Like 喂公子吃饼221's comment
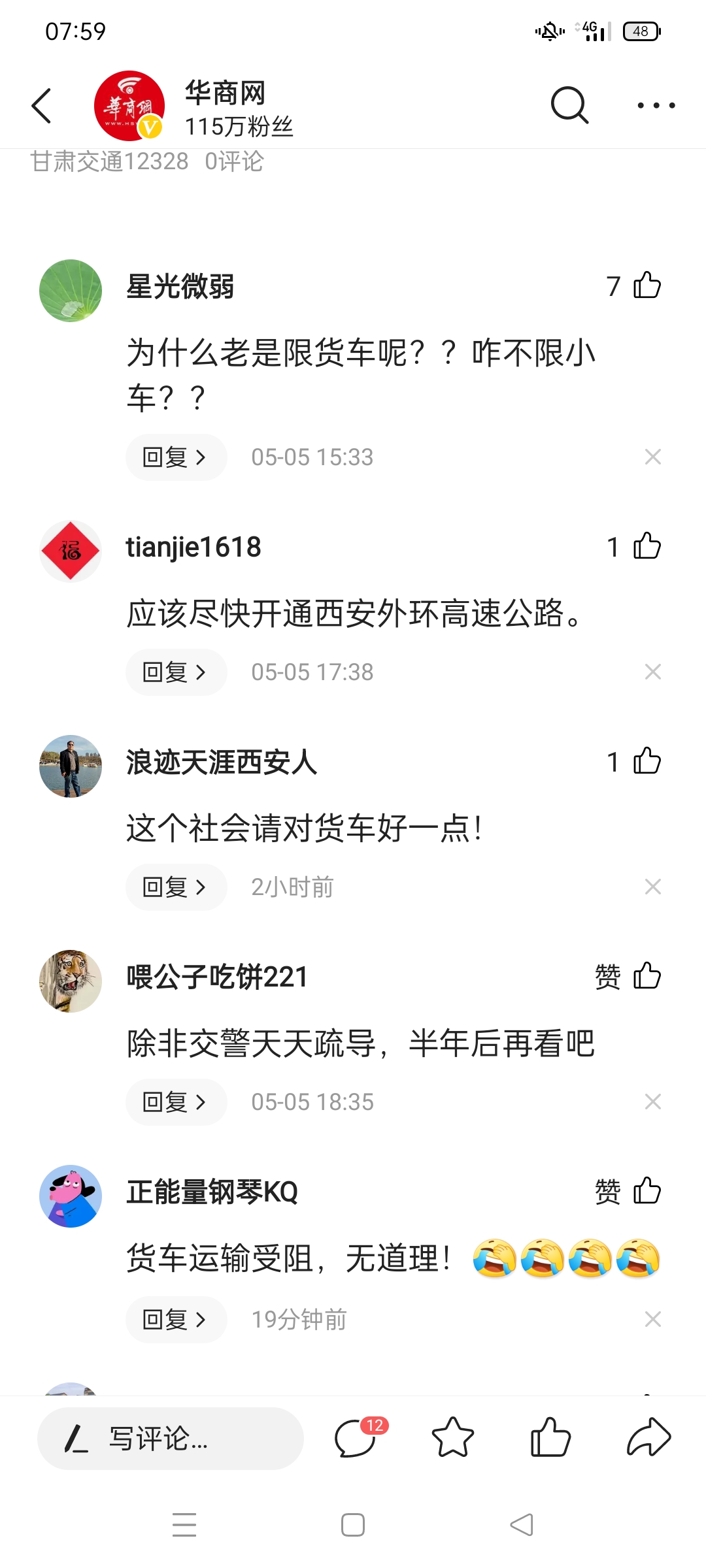706x1568 pixels. tap(647, 976)
